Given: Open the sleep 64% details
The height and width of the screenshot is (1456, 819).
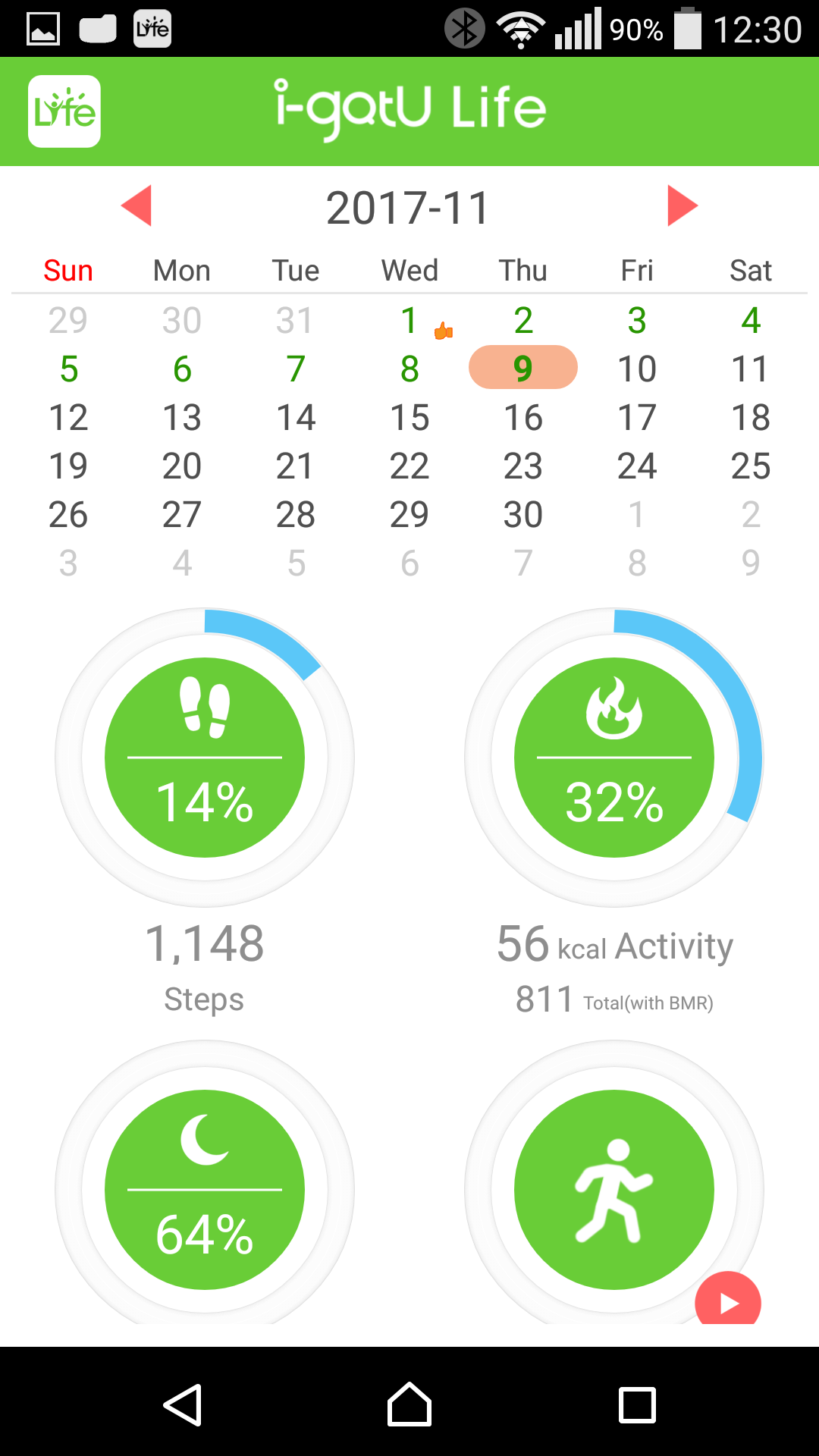Looking at the screenshot, I should [205, 1189].
